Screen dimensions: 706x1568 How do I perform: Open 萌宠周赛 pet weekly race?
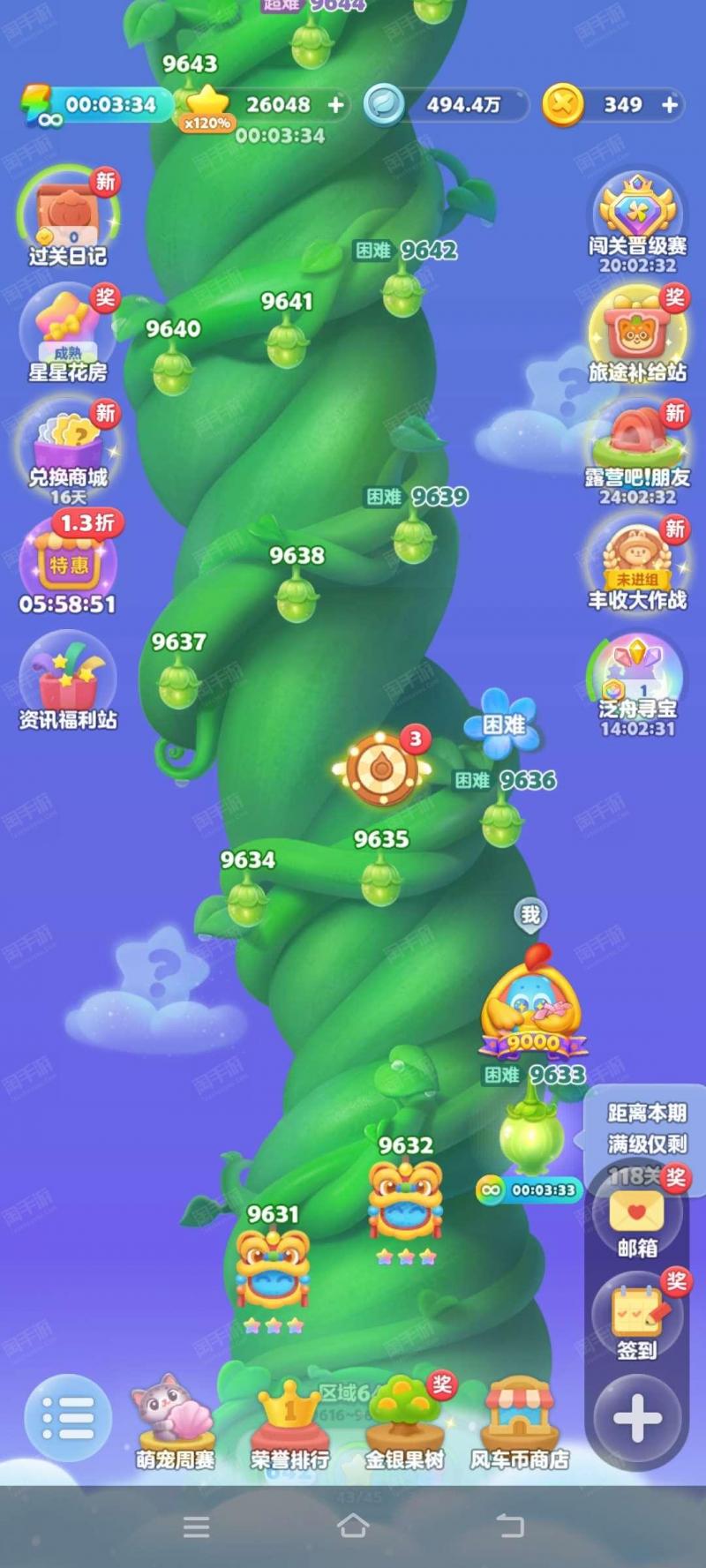(x=175, y=1421)
